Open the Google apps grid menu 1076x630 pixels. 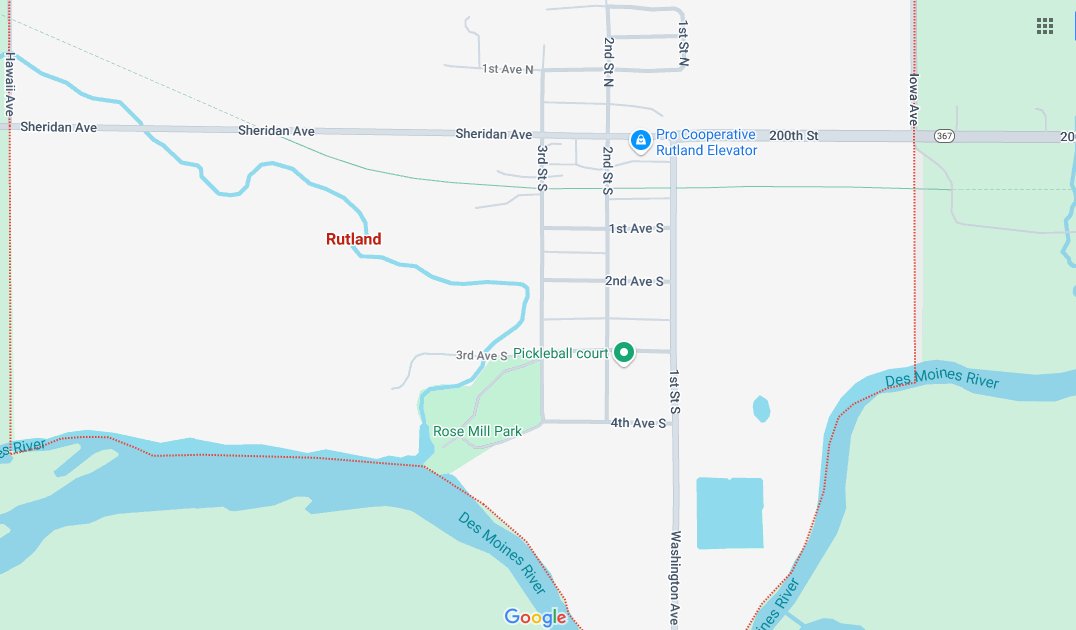1045,26
